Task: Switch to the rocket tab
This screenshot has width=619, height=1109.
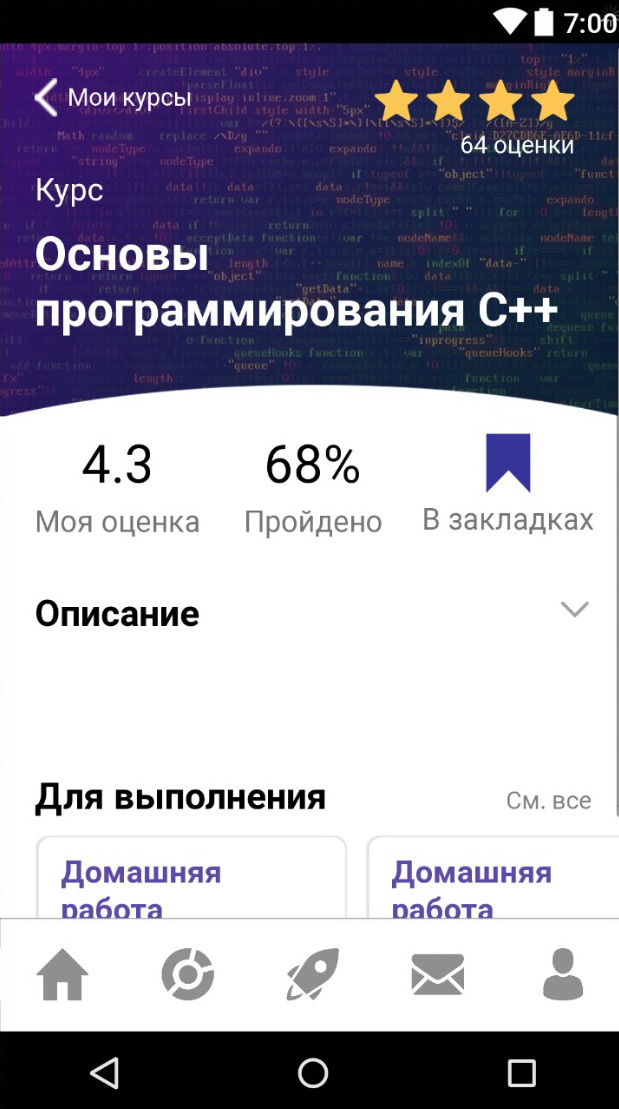Action: (x=312, y=974)
